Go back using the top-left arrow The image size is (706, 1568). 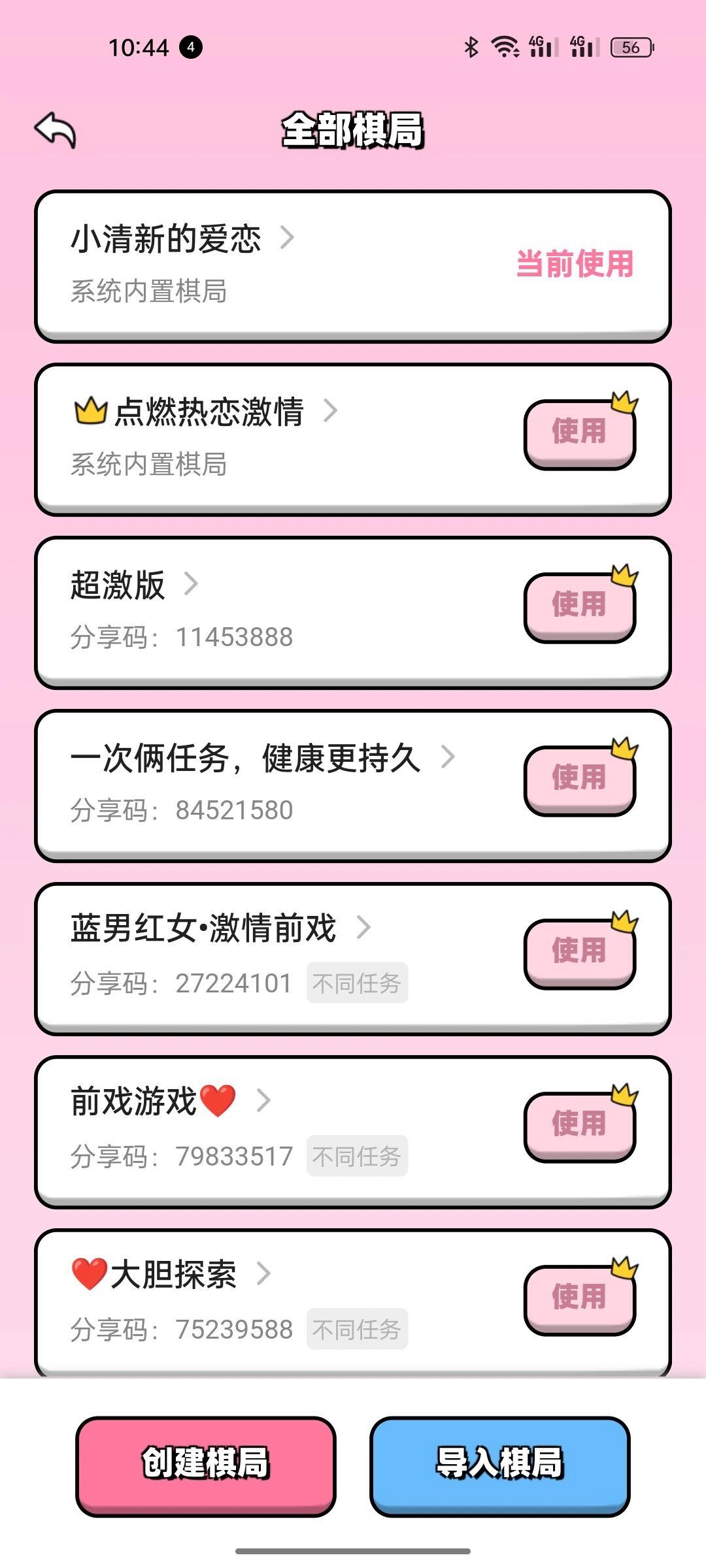(56, 130)
